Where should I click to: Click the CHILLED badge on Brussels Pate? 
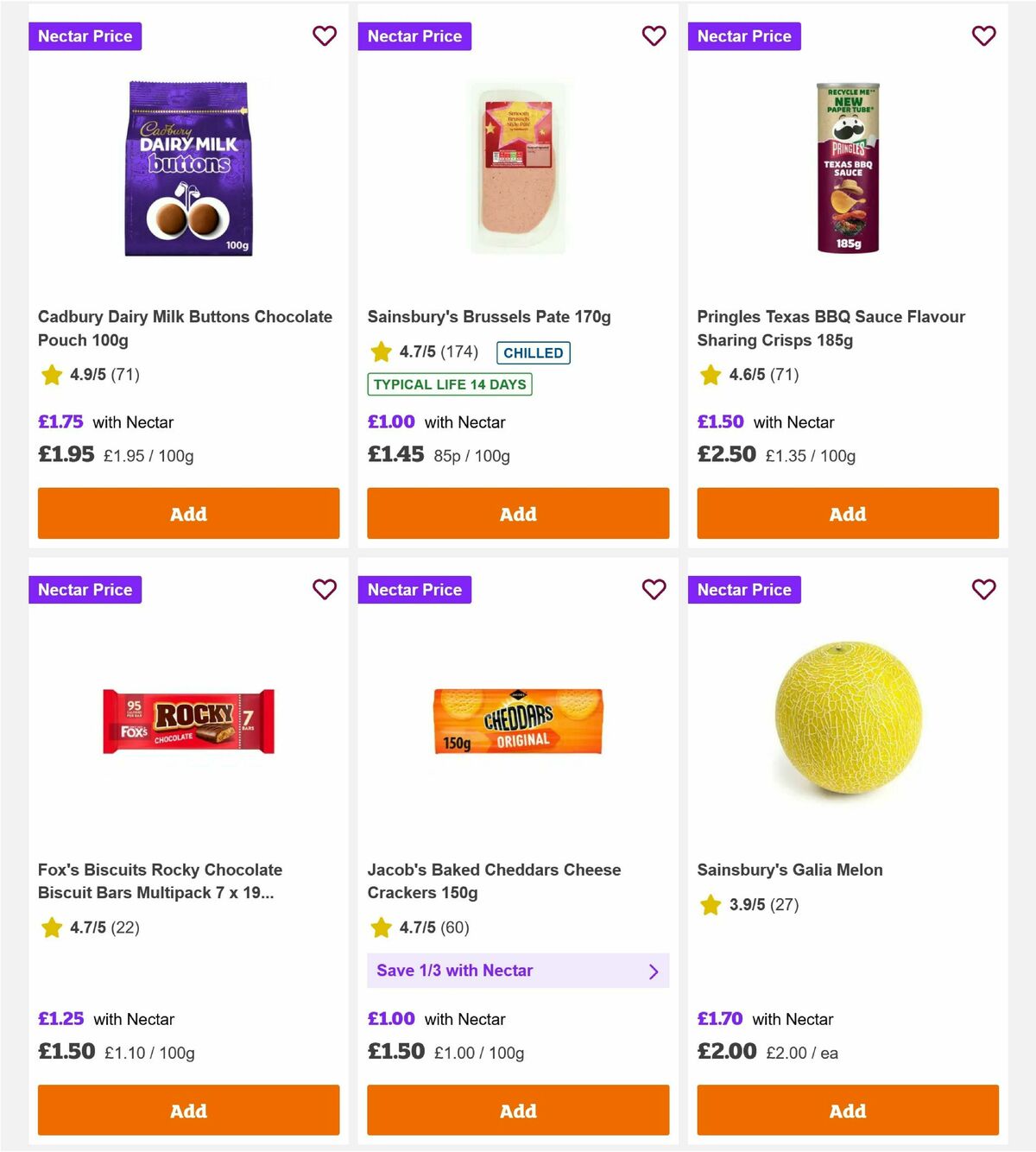pos(533,353)
